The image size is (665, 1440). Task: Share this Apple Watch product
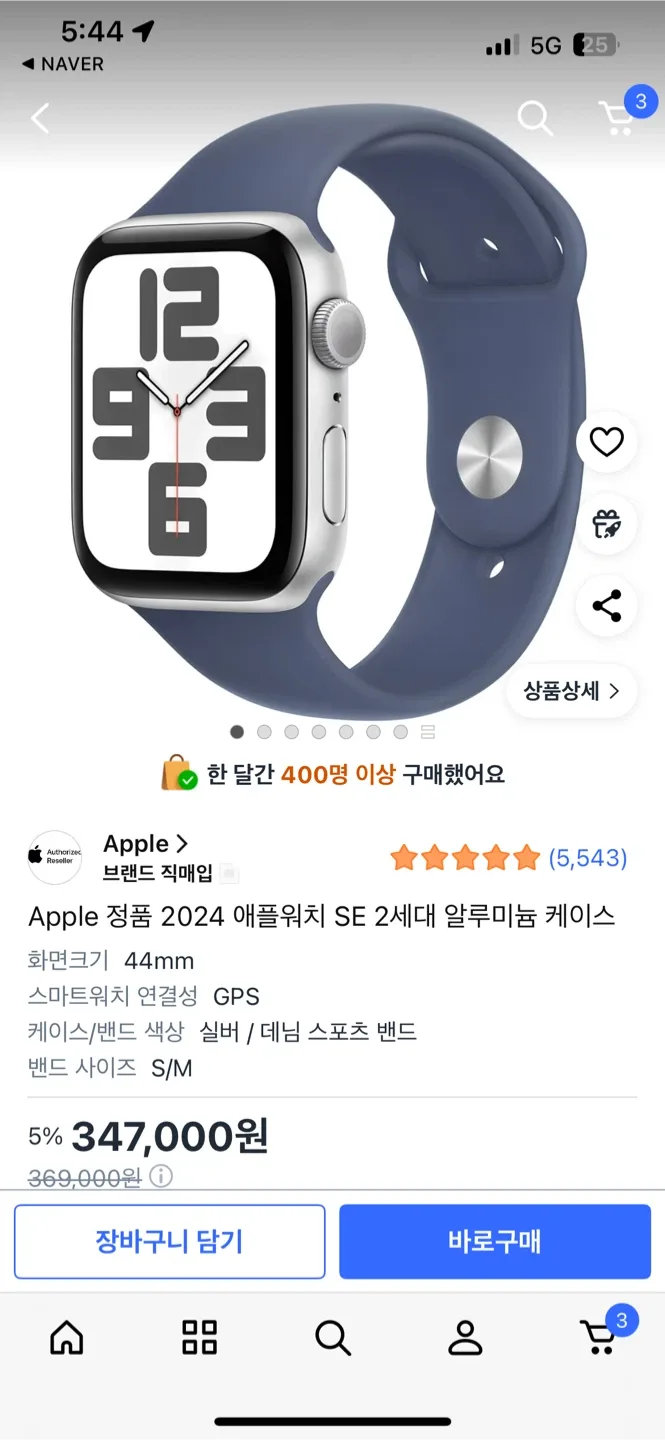pyautogui.click(x=607, y=606)
